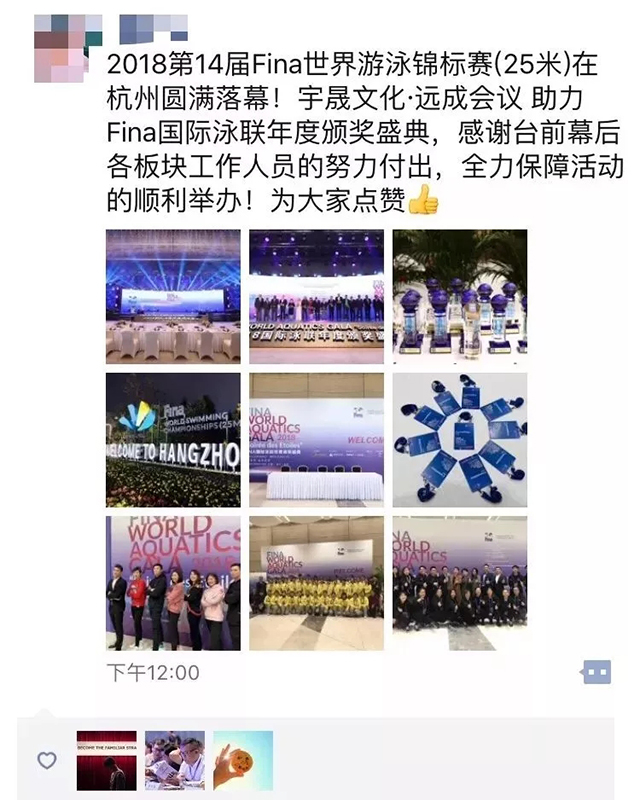View the group on stage photo
This screenshot has height=800, width=640.
(316, 296)
